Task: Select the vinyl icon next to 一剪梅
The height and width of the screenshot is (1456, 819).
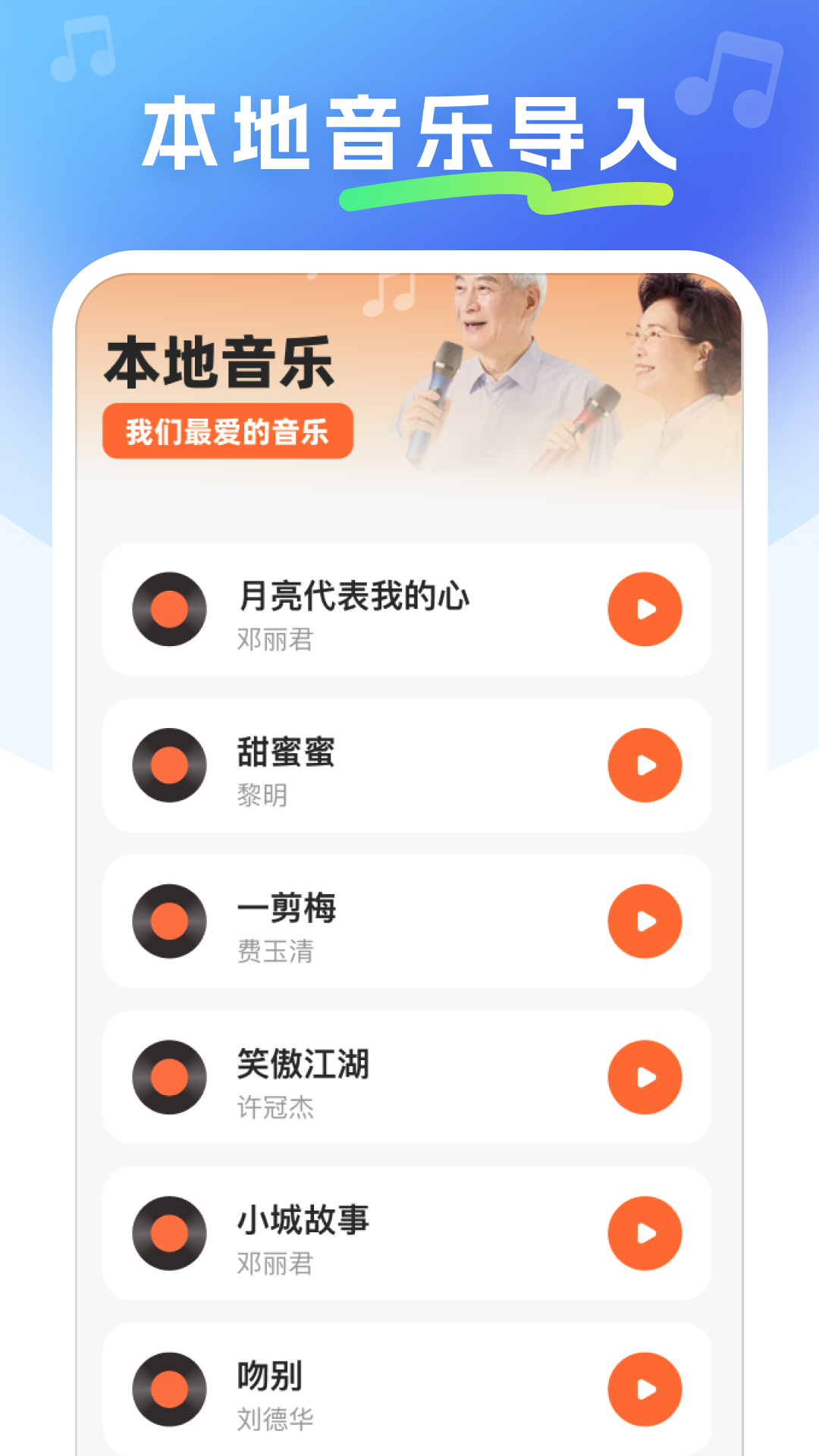Action: pos(169,923)
